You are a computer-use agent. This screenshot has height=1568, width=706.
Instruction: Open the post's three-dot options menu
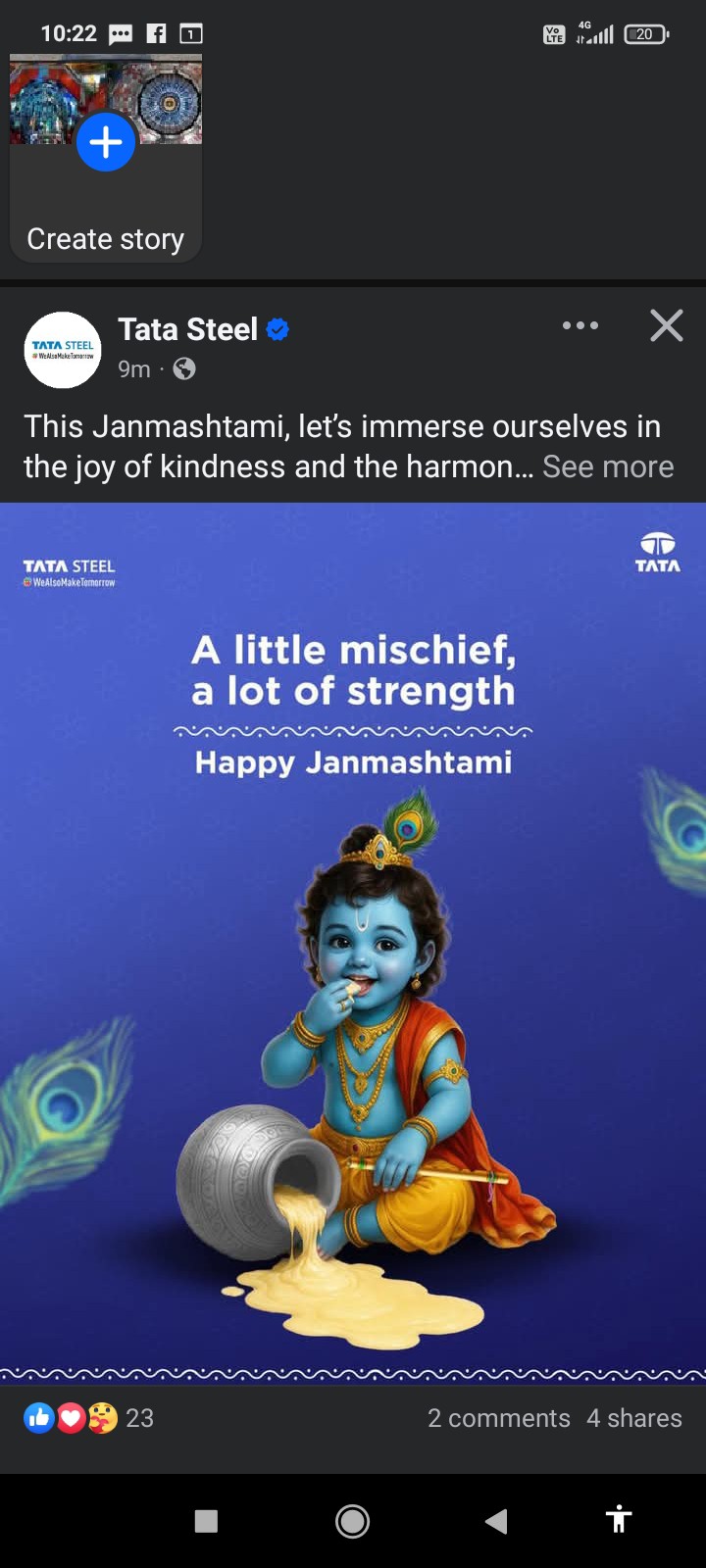click(x=580, y=325)
